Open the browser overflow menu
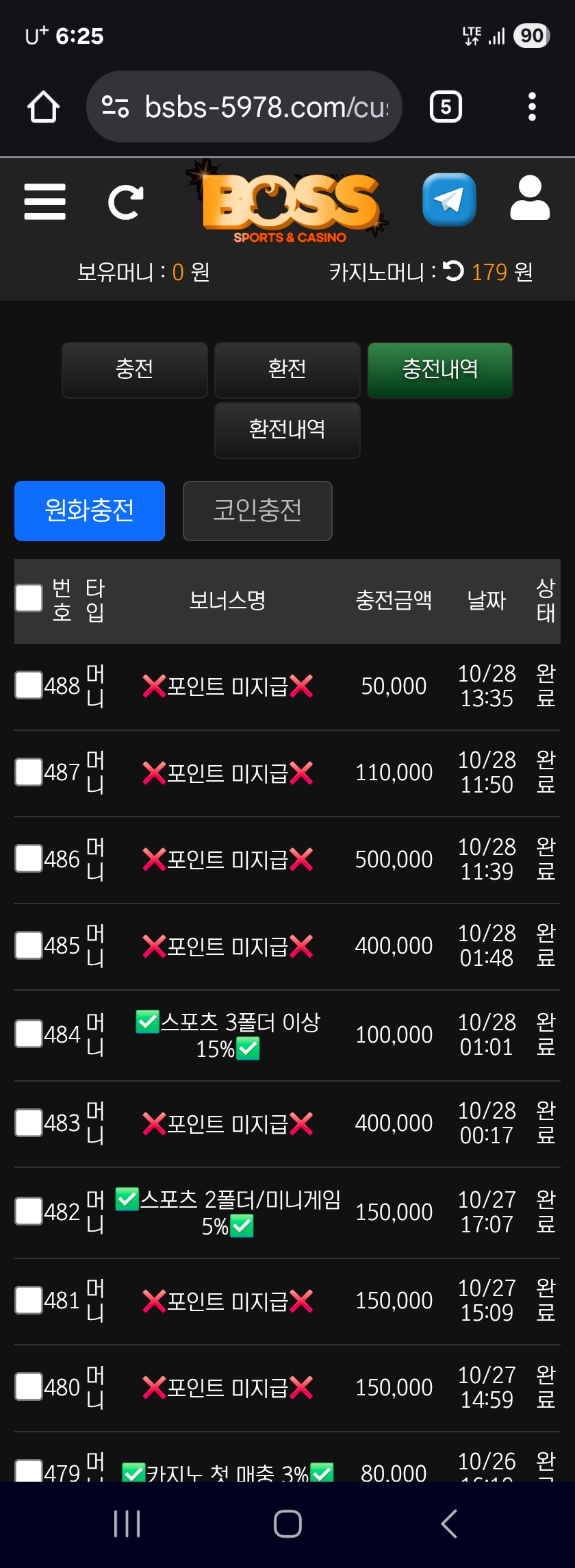 point(532,107)
